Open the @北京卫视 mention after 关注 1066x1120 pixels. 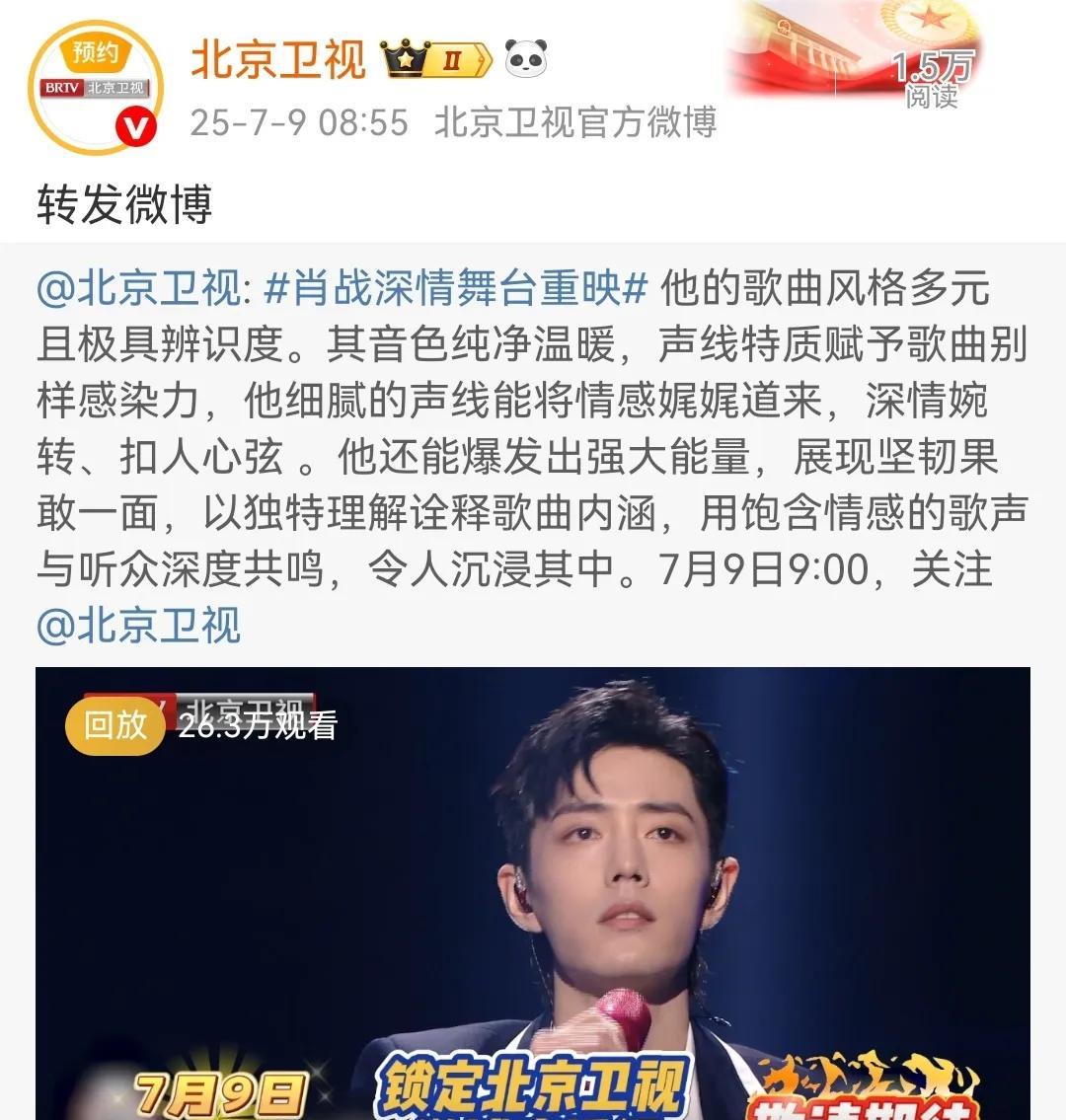[x=139, y=626]
